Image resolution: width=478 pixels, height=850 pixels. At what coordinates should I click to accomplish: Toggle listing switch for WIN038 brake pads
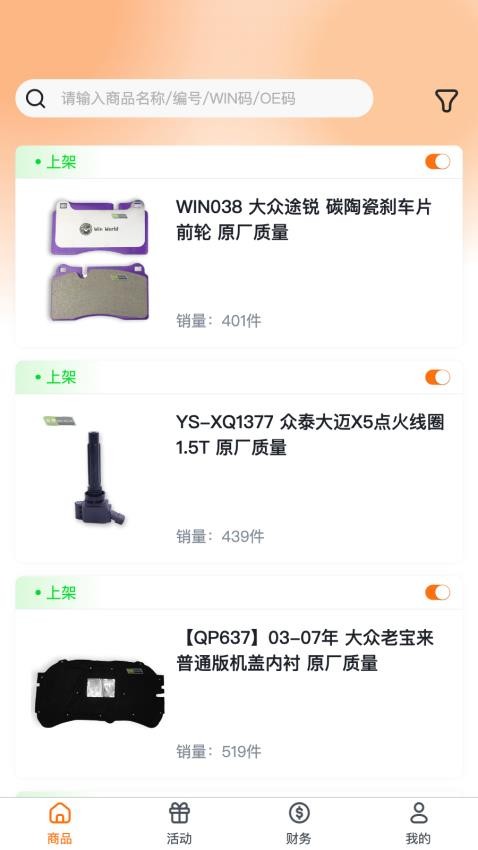(x=437, y=162)
